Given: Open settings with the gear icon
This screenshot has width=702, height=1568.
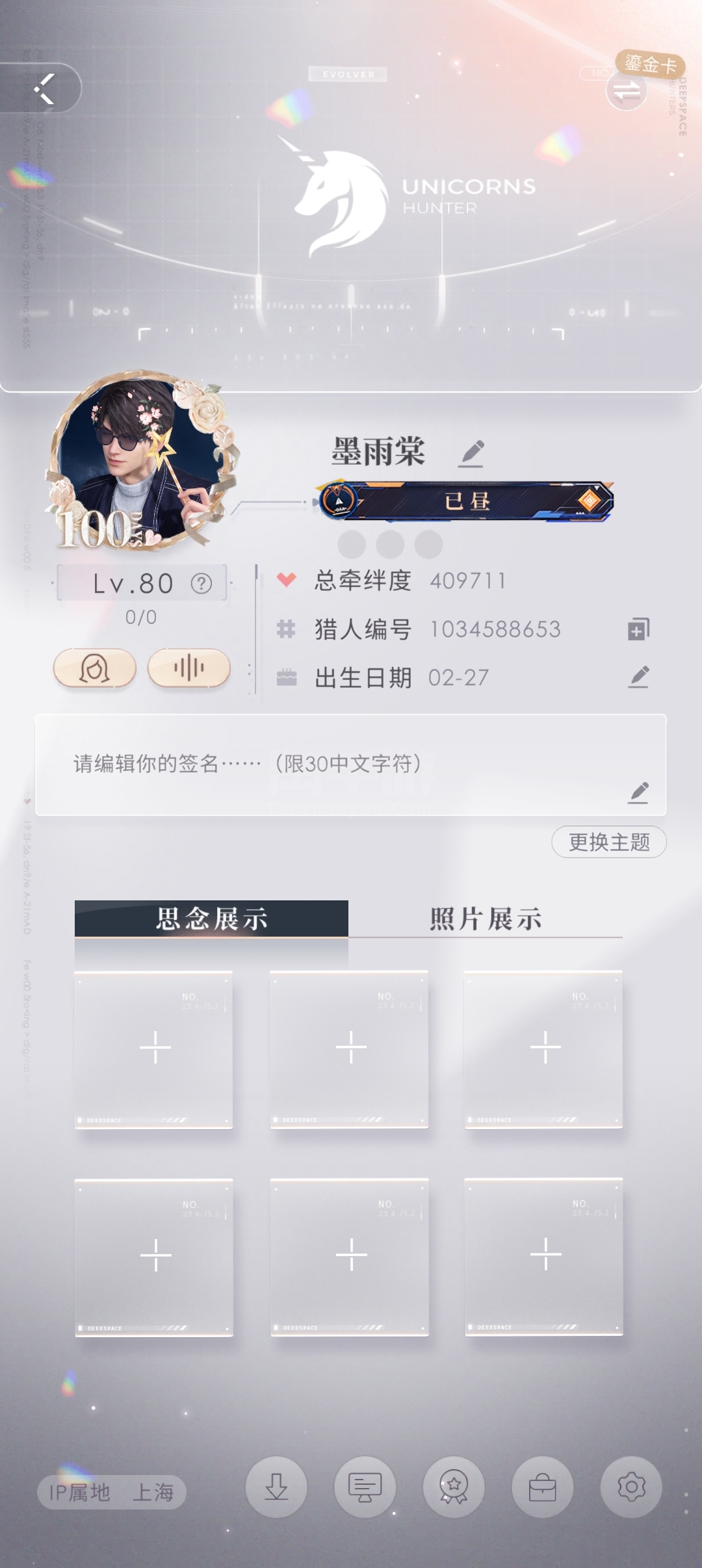Looking at the screenshot, I should pyautogui.click(x=631, y=1487).
